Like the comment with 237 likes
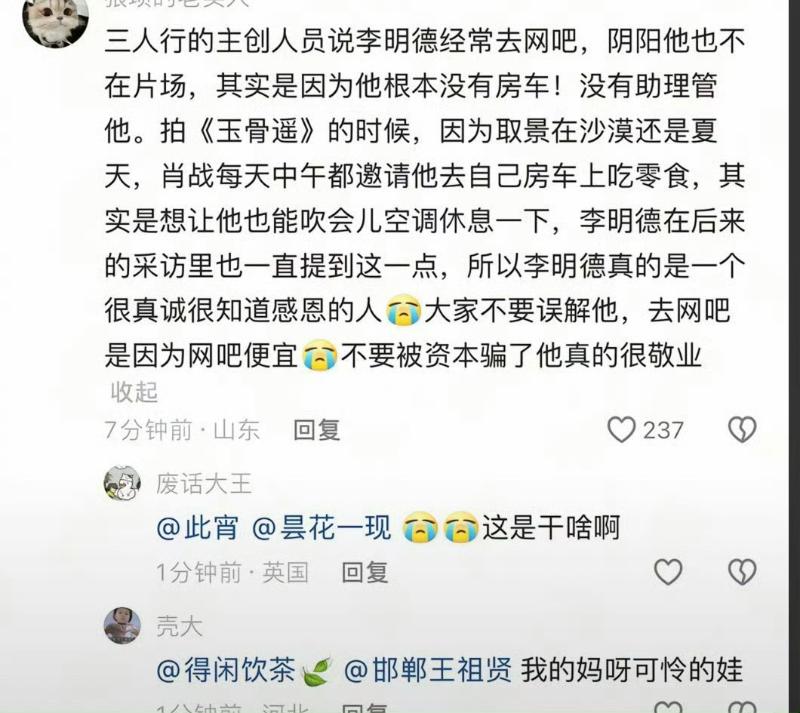The height and width of the screenshot is (713, 800). point(623,430)
